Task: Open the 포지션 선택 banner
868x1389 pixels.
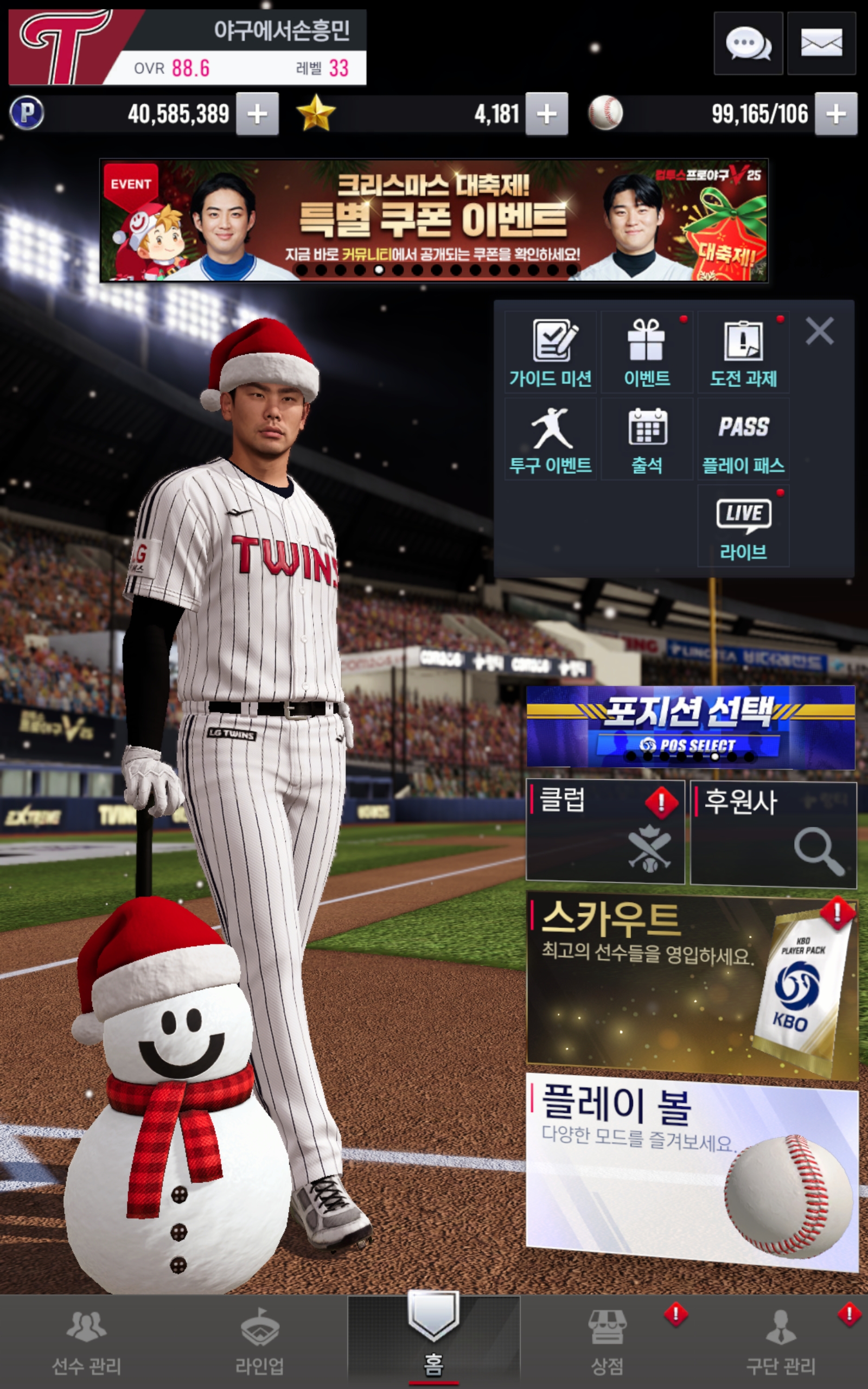Action: (x=690, y=727)
